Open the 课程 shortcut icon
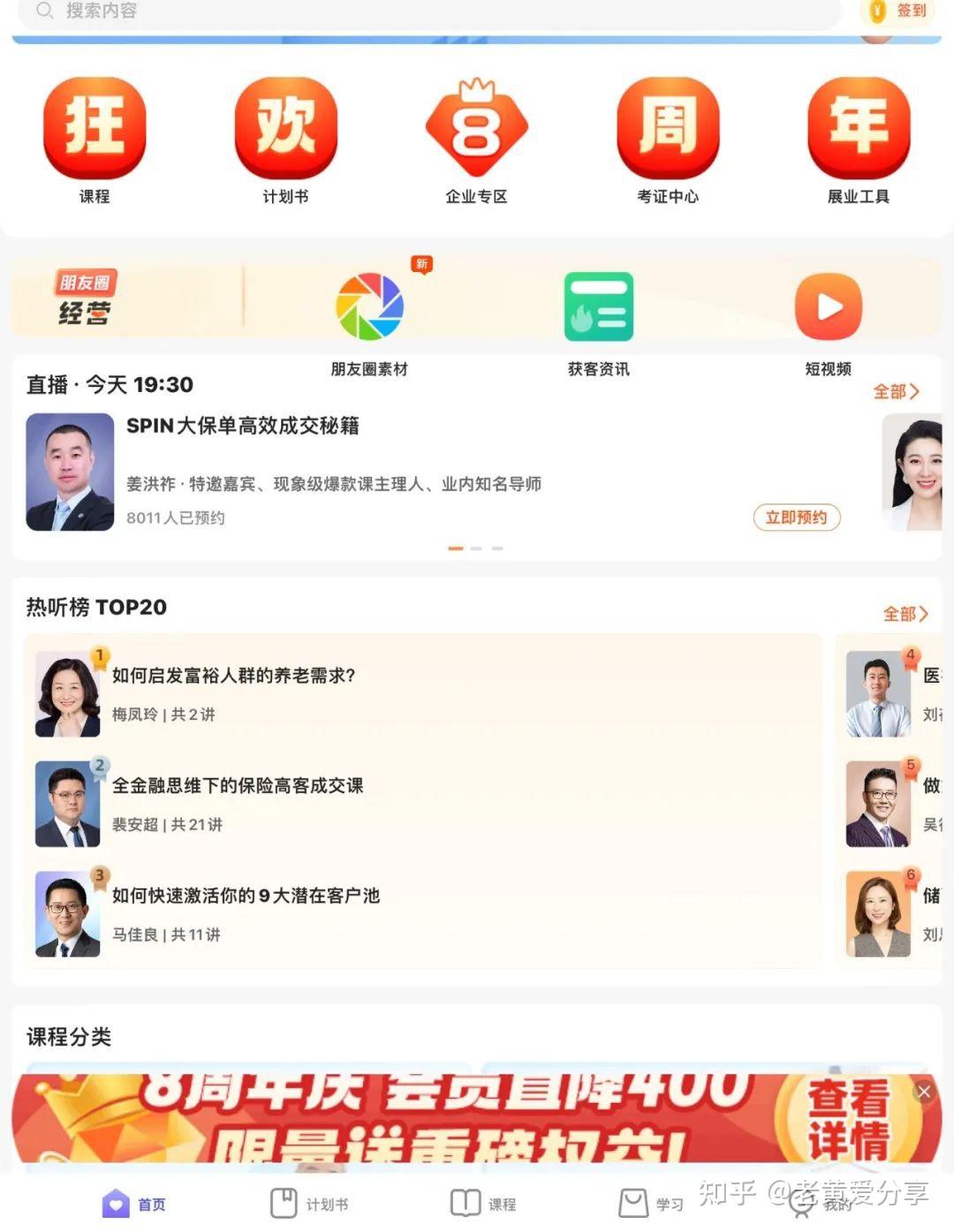The height and width of the screenshot is (1232, 954). [x=95, y=129]
